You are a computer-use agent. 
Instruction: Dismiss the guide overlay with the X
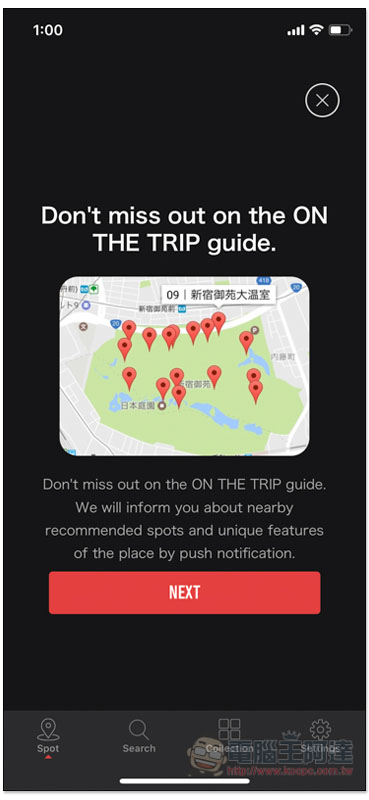(x=322, y=101)
